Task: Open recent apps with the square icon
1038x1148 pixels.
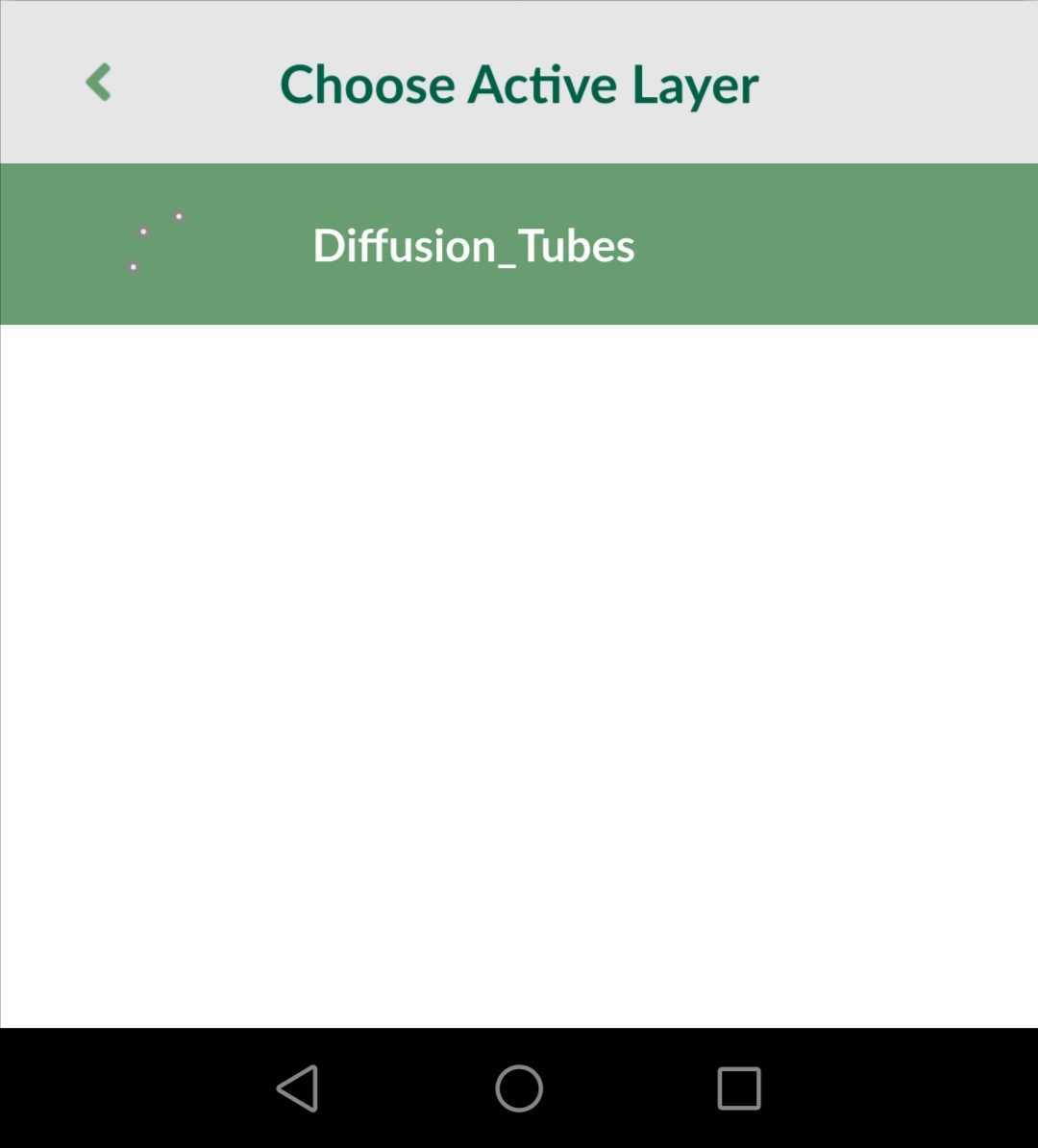Action: click(x=738, y=1087)
